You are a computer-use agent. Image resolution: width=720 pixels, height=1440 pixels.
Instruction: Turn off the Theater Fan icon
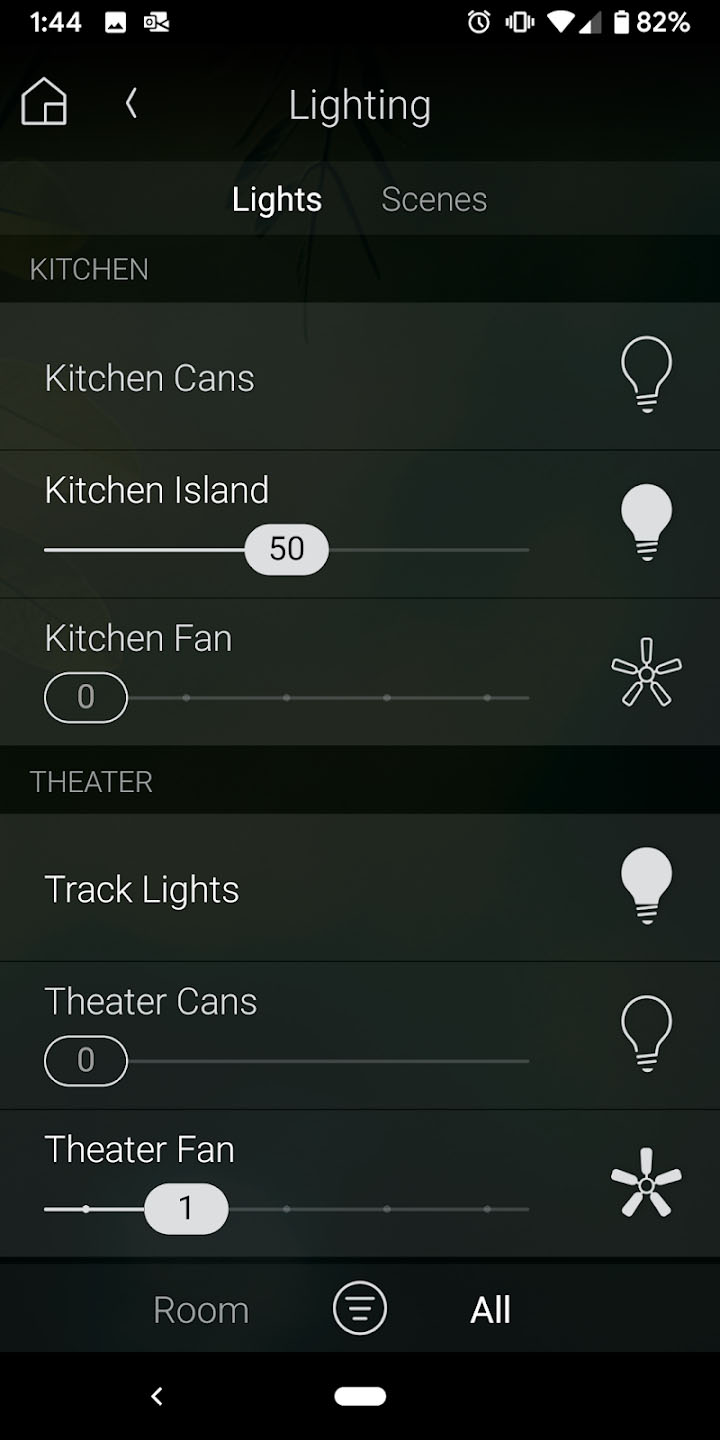tap(646, 1182)
